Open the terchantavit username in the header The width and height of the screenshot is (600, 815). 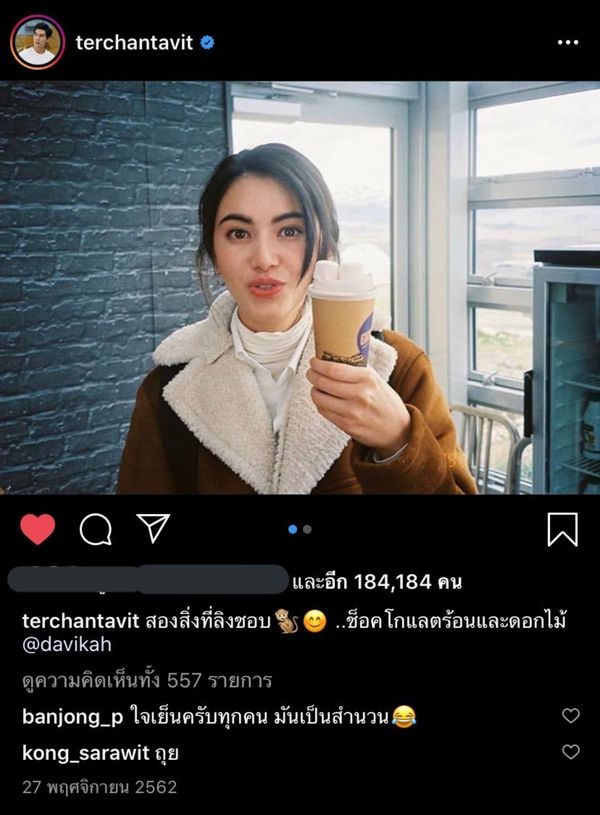136,42
